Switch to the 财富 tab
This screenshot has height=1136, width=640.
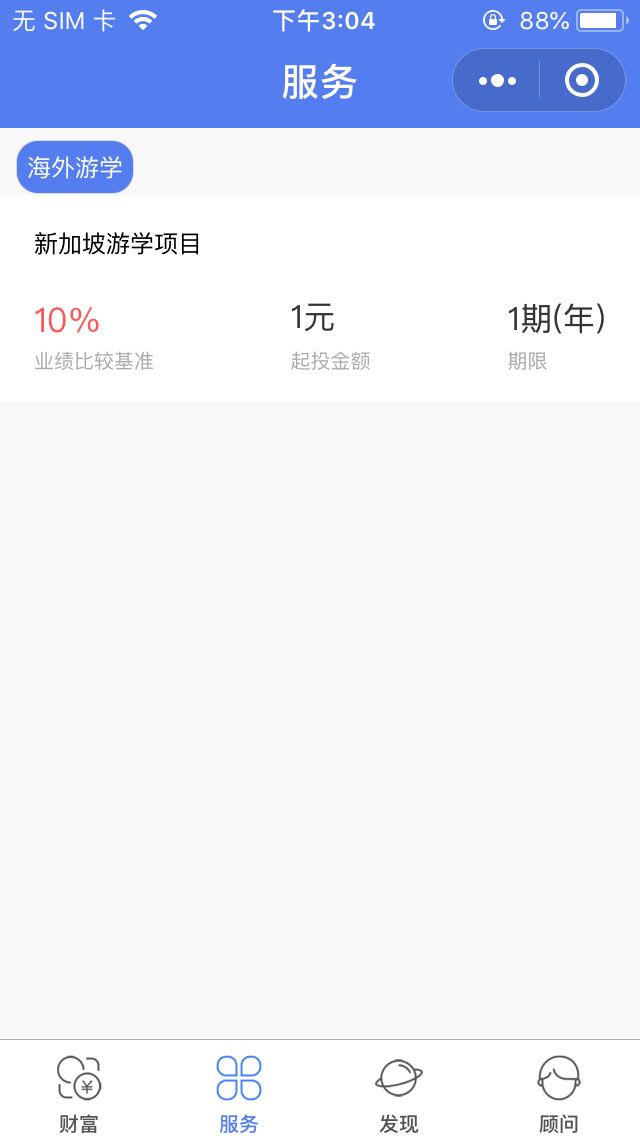coord(79,1093)
